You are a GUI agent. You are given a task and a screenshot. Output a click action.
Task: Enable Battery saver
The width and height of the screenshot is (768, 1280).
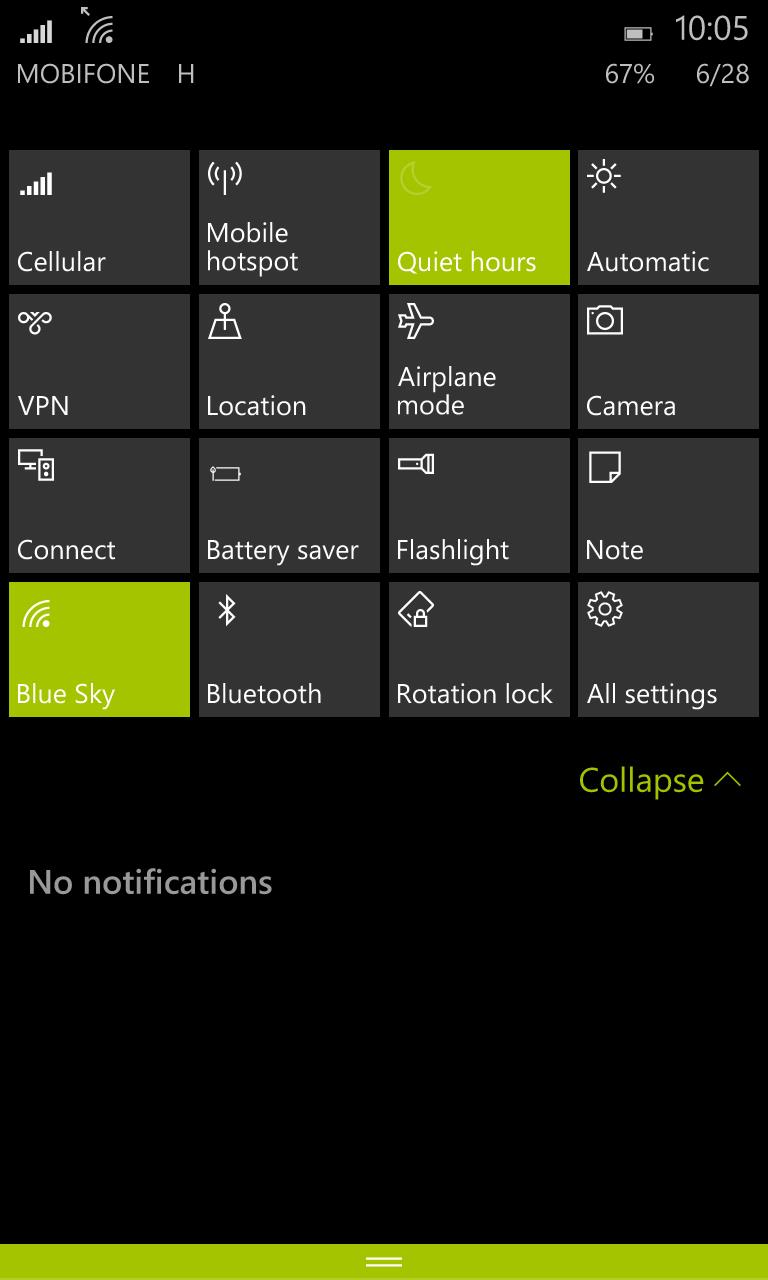pos(289,505)
